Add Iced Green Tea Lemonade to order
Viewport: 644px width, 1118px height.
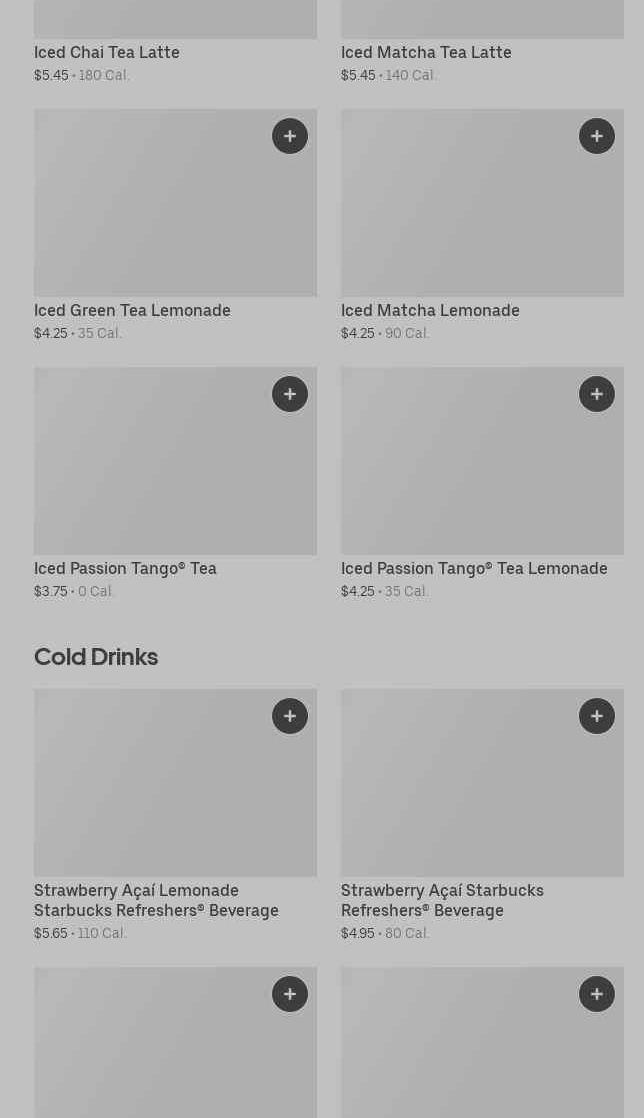point(290,136)
